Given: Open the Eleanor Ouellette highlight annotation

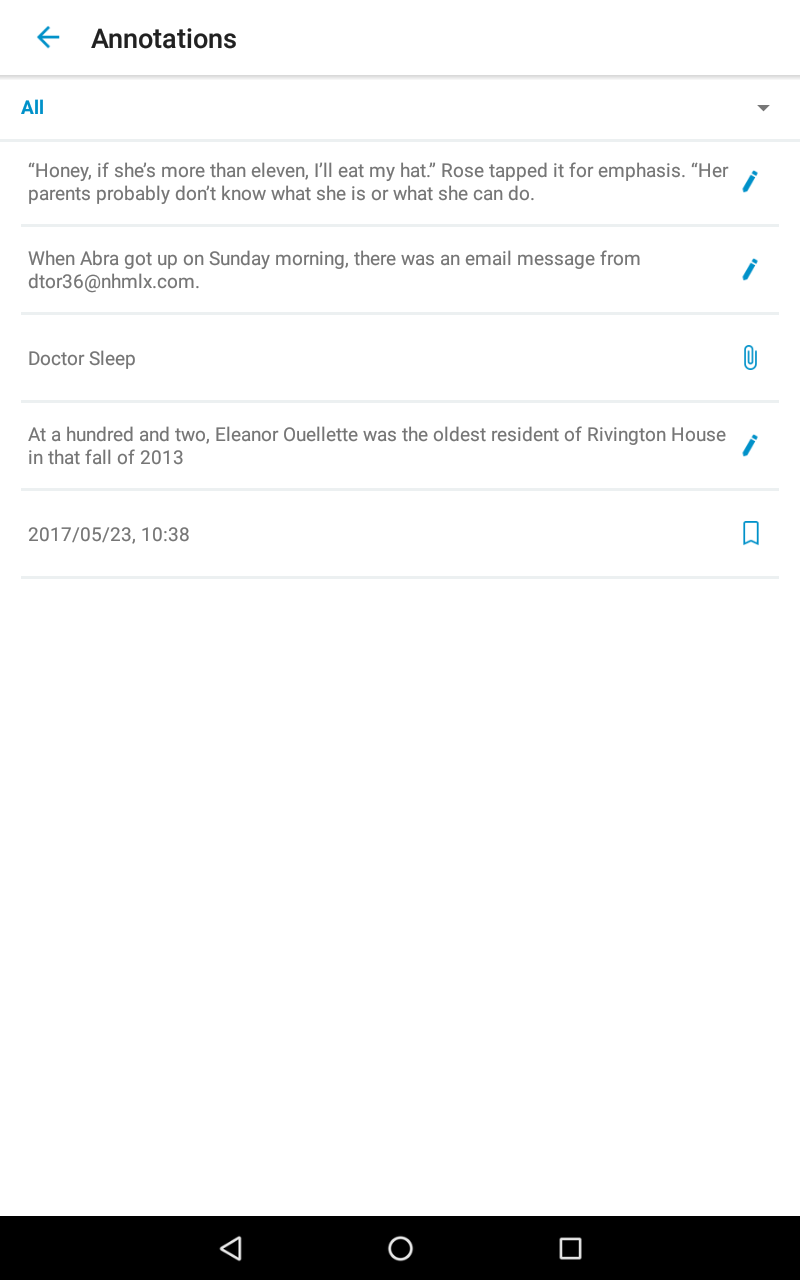Looking at the screenshot, I should pos(400,446).
